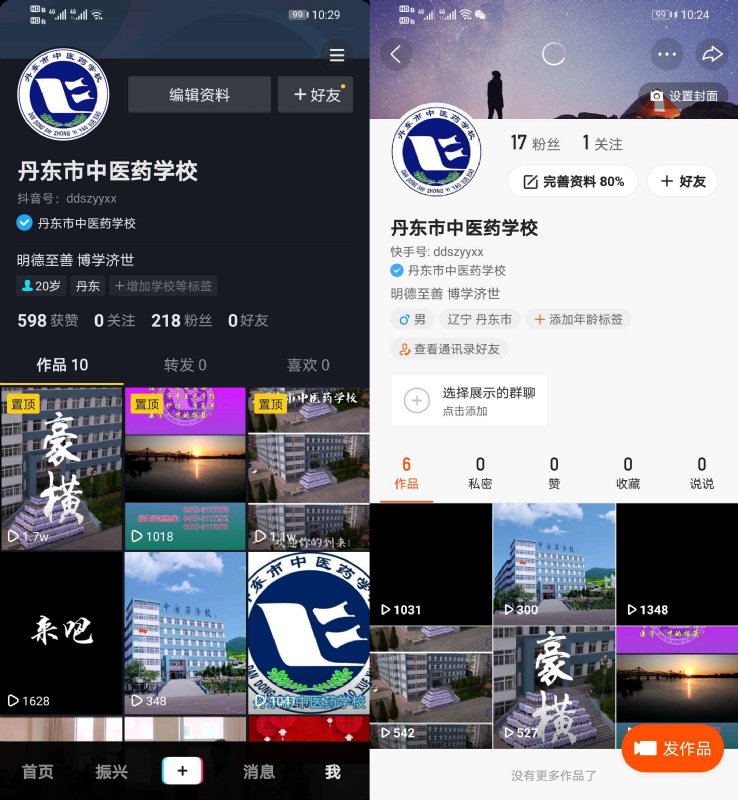Switch to the 收藏 tab
This screenshot has width=738, height=800.
(x=628, y=473)
